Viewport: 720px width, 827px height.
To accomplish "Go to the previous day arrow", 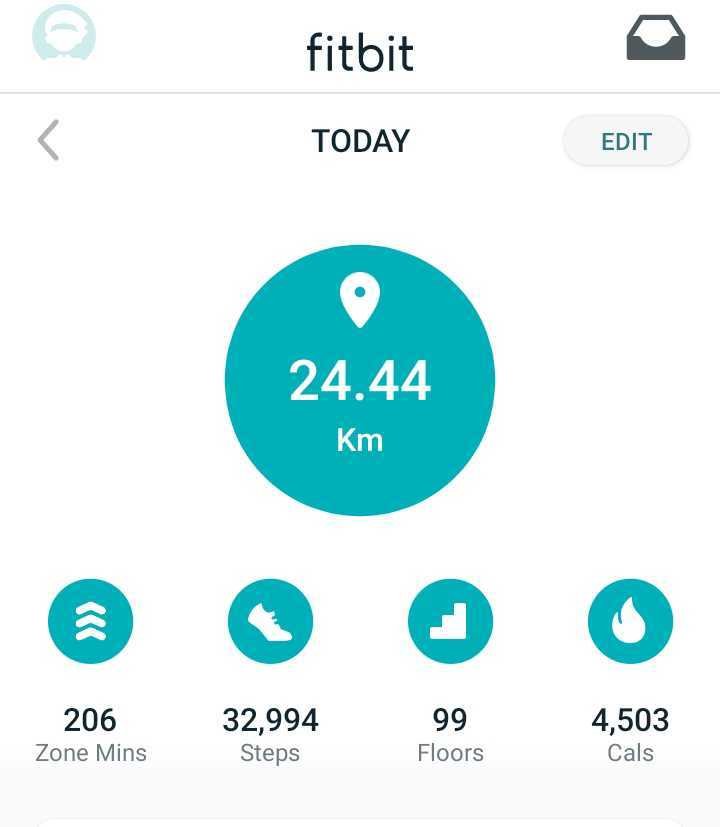I will click(48, 141).
